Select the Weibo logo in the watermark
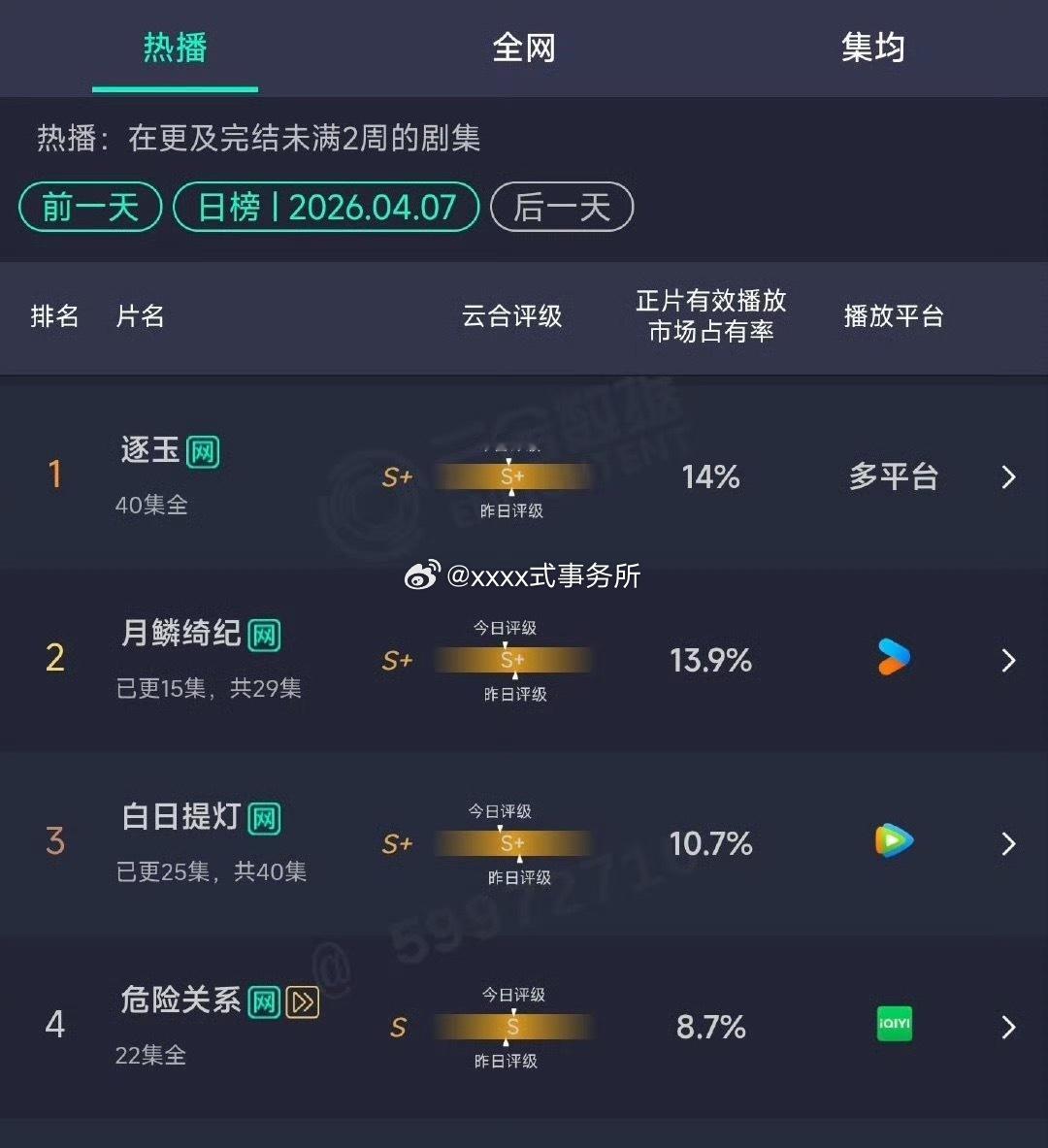Screen dimensions: 1048x1148 coord(424,574)
